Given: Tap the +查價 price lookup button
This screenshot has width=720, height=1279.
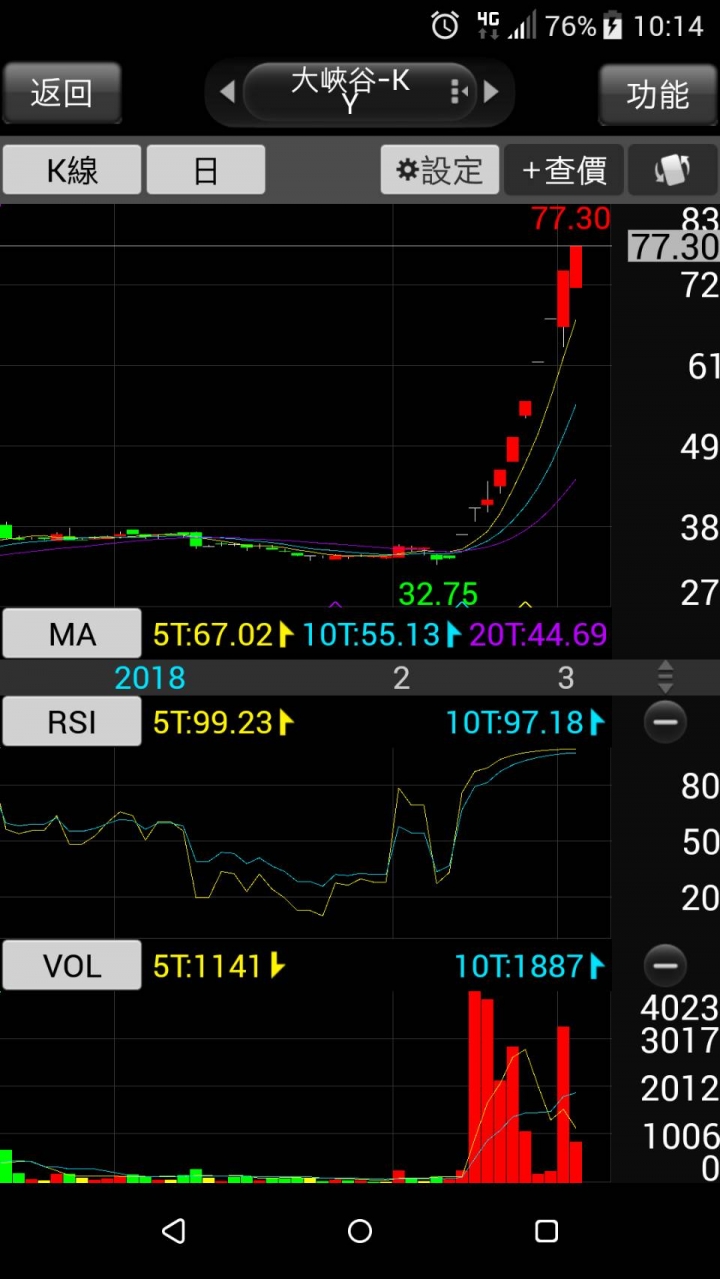Looking at the screenshot, I should pyautogui.click(x=564, y=170).
